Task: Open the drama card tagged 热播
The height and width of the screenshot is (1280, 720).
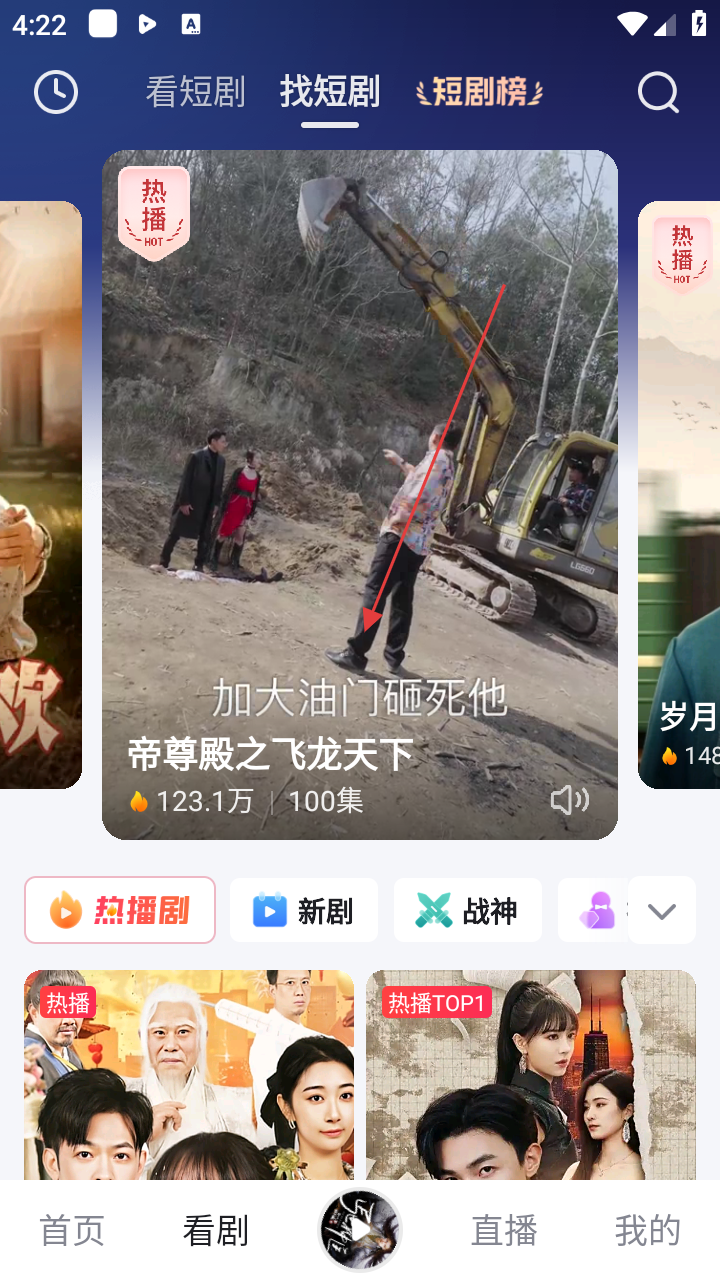Action: [x=189, y=1075]
